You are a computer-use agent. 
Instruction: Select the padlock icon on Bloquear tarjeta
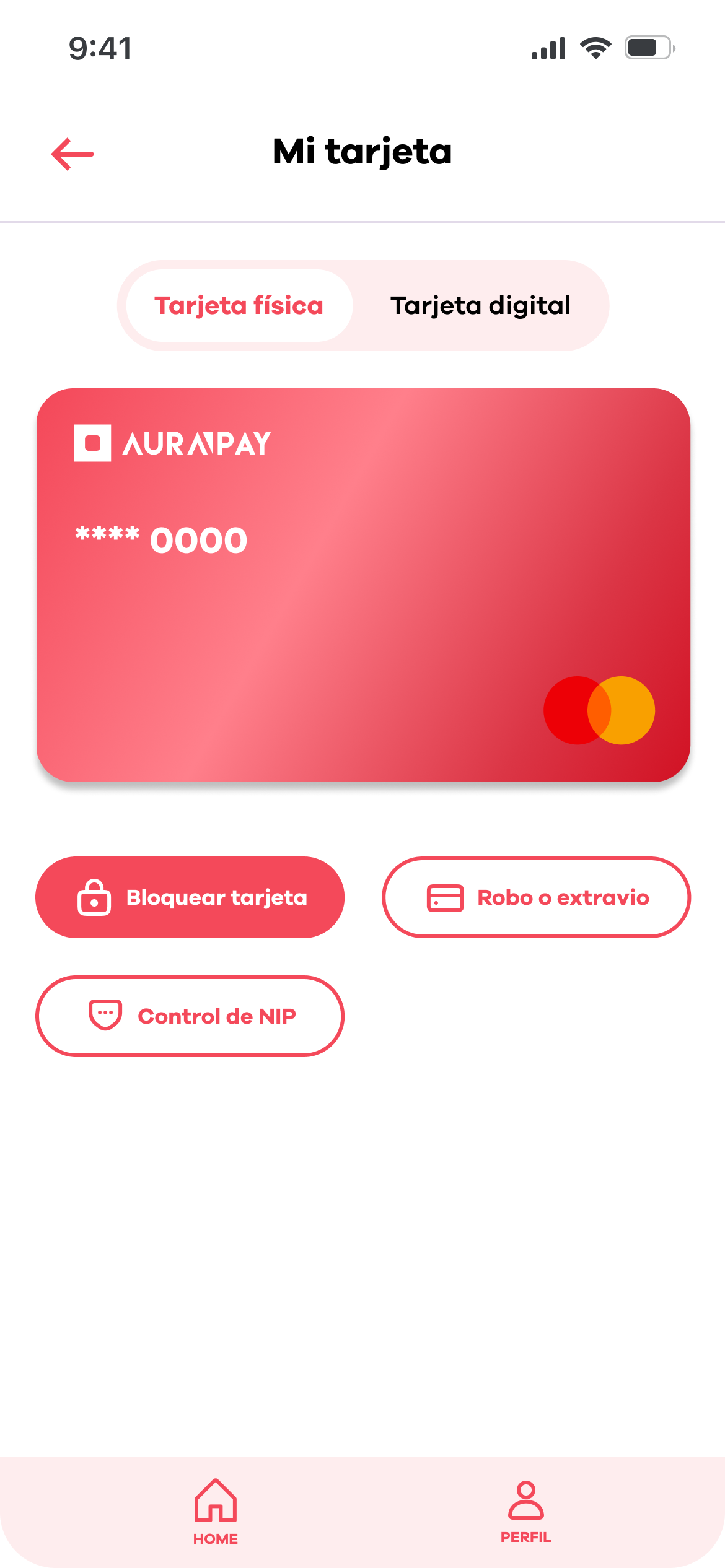tap(94, 896)
